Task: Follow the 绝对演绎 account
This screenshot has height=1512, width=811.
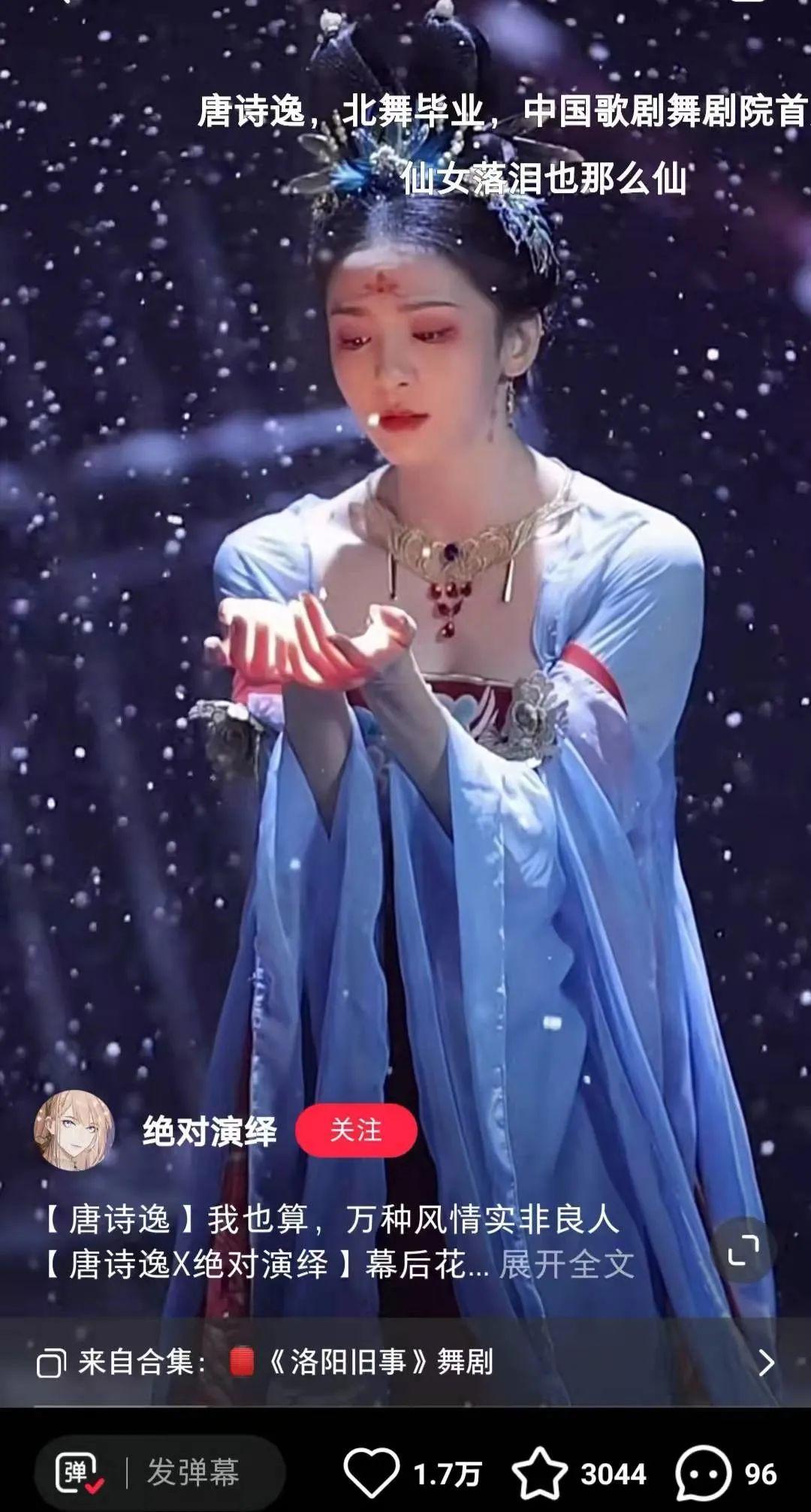Action: (x=356, y=1130)
